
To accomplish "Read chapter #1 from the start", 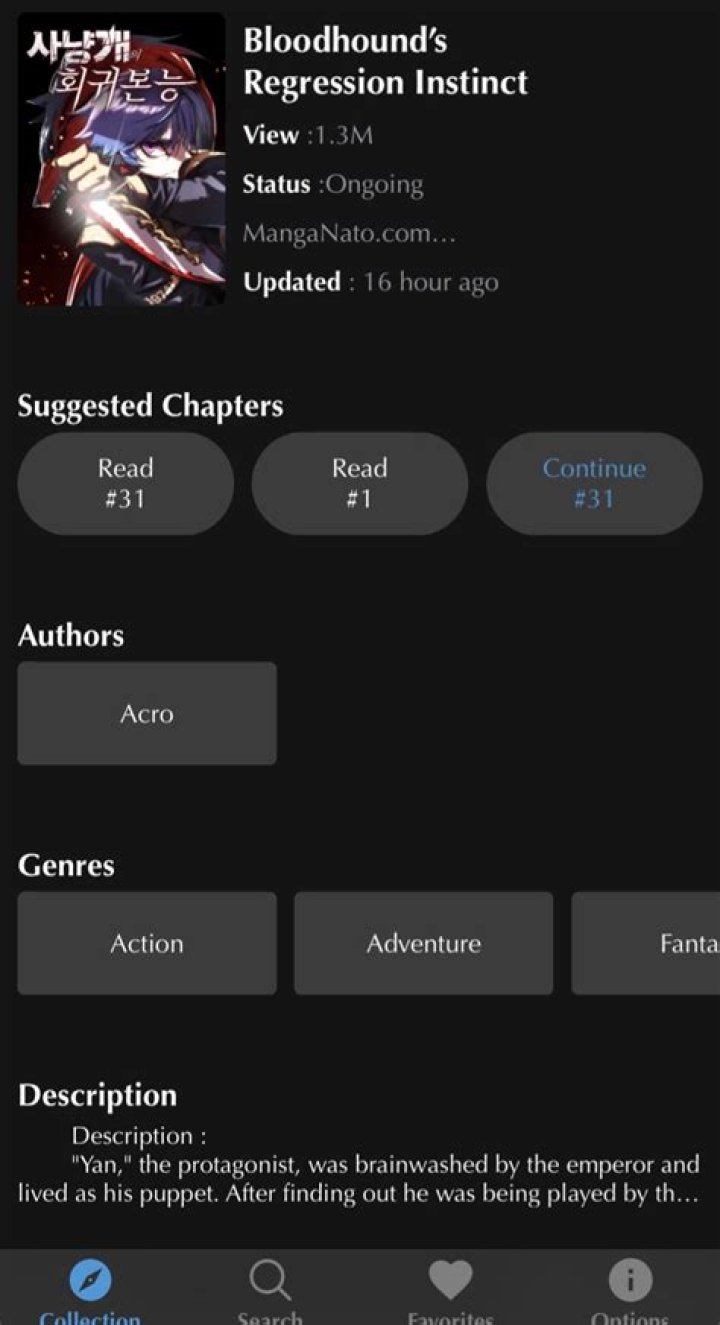I will 359,483.
